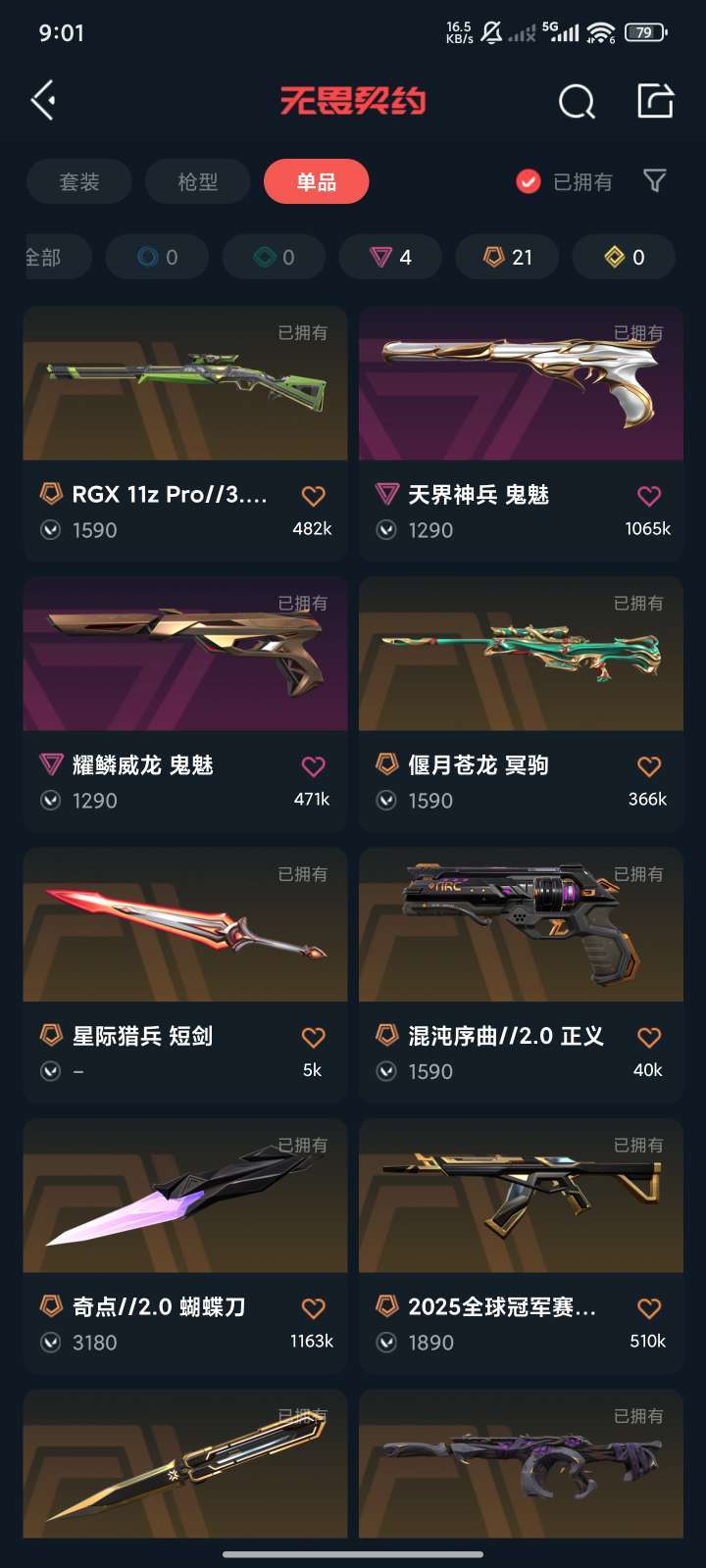This screenshot has height=1568, width=706.
Task: Favorite the 偃月苍龙 冥驹 skin
Action: click(x=649, y=766)
